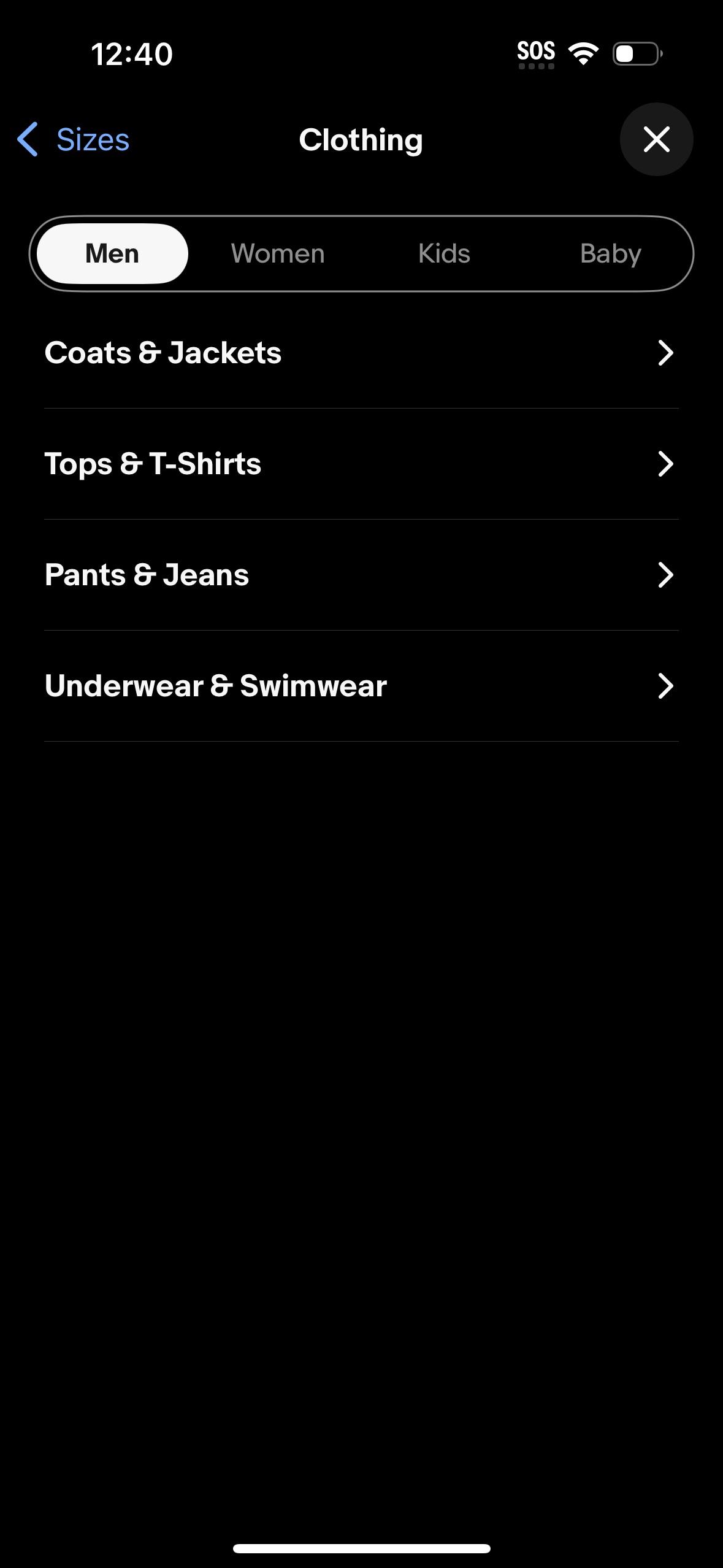
Task: Select the Women segment
Action: point(277,253)
